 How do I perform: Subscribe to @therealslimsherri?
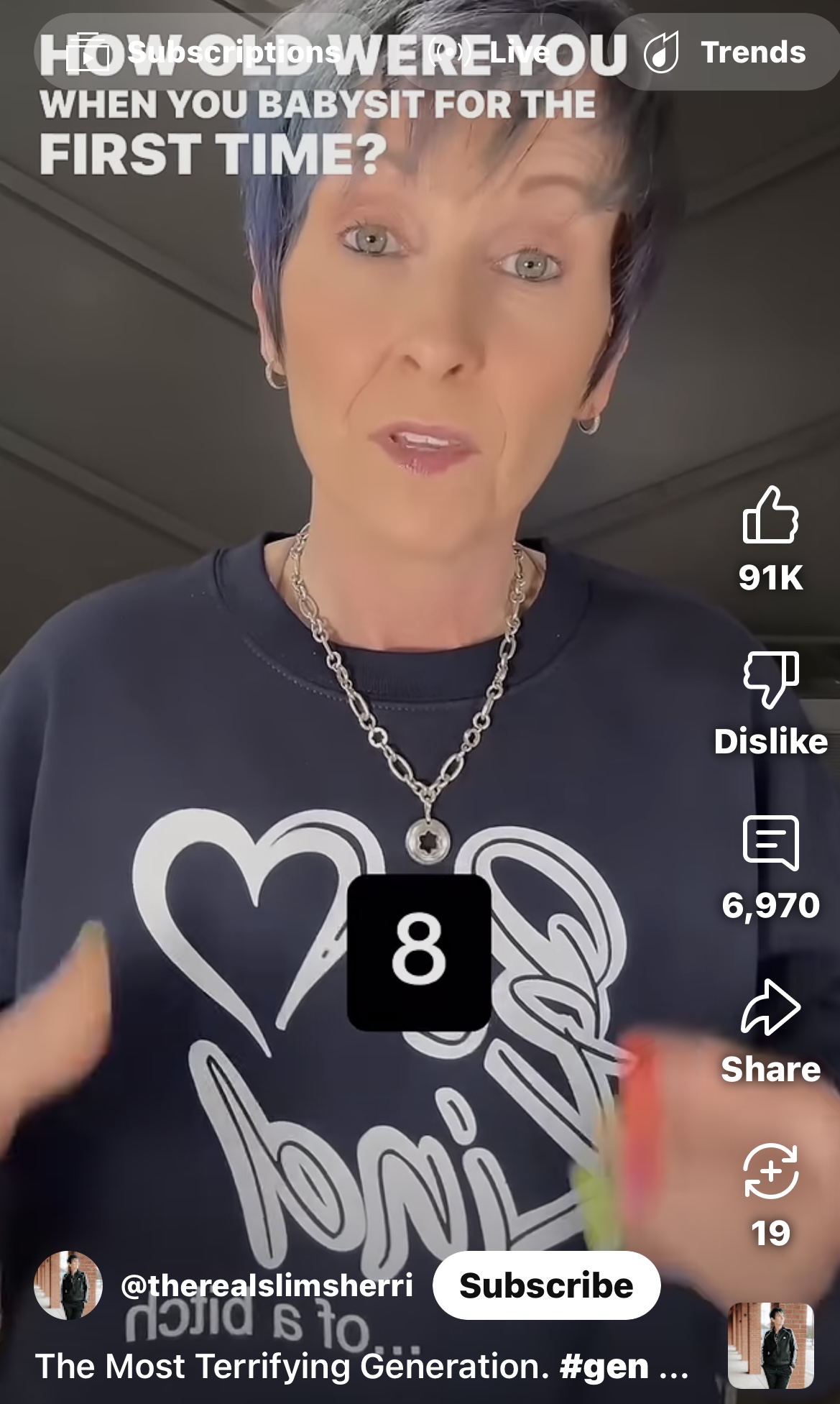[546, 1286]
